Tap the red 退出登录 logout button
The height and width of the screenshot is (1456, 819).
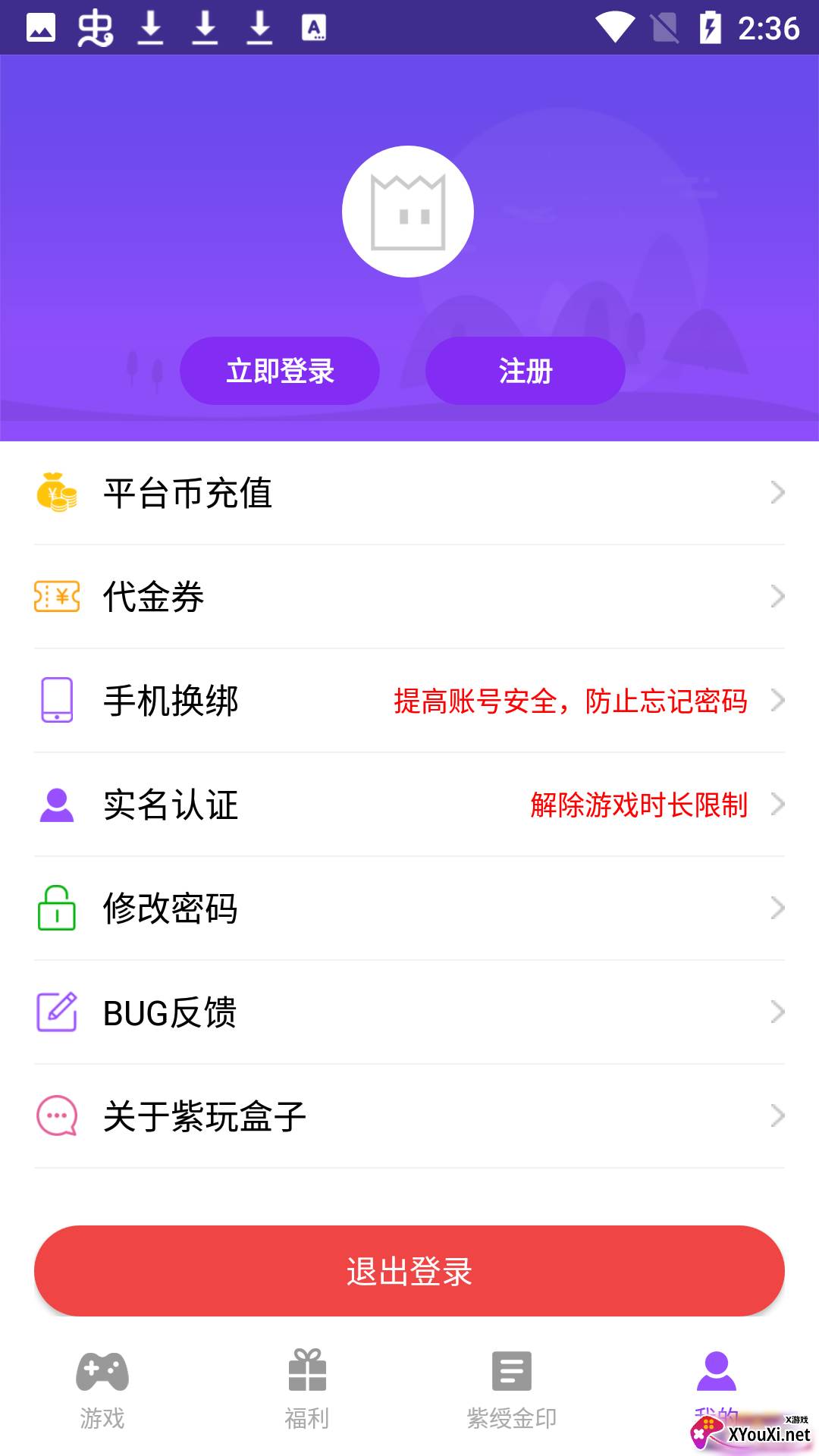coord(409,1271)
